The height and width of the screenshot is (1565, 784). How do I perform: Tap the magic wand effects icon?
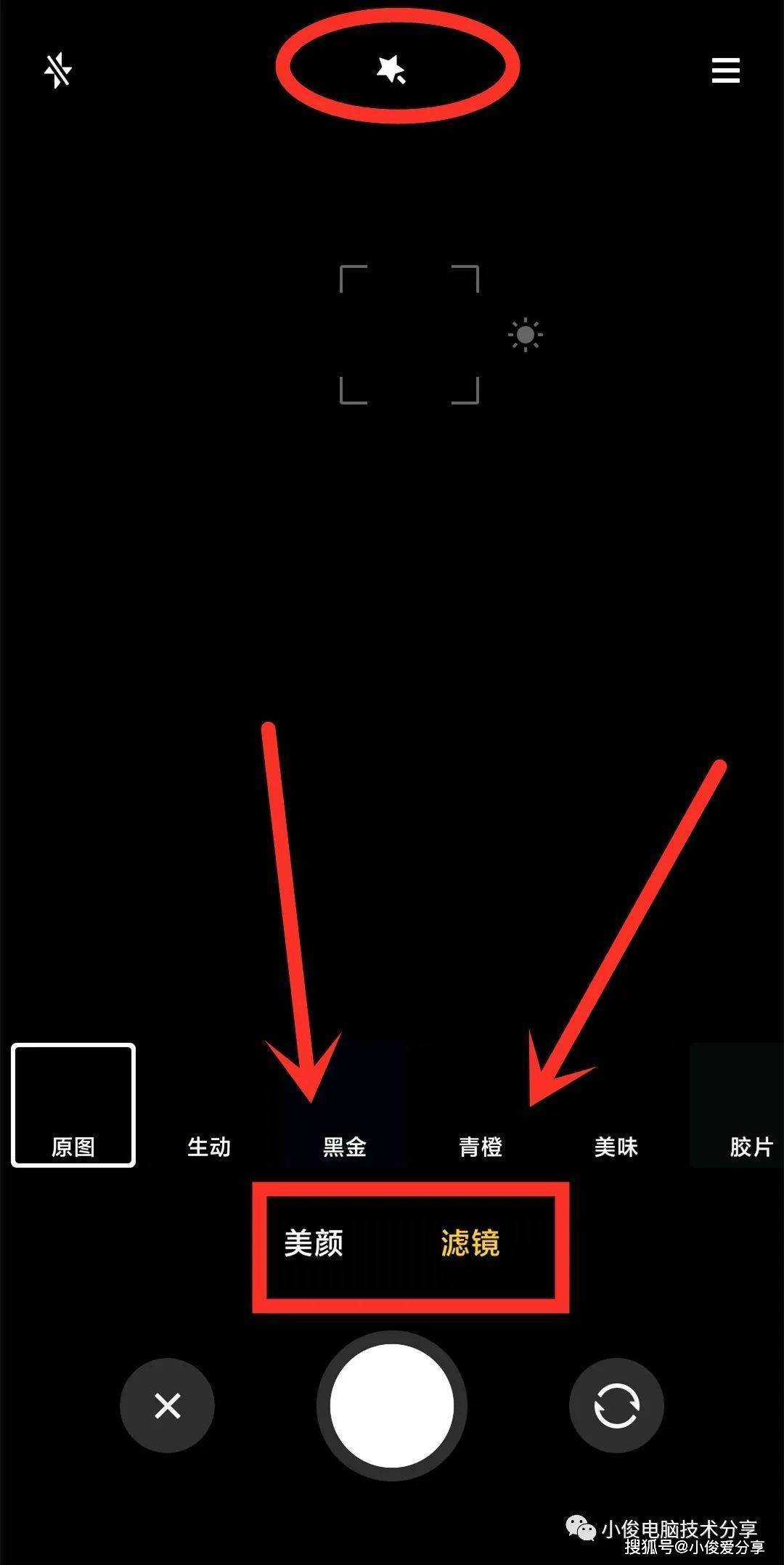(x=391, y=70)
